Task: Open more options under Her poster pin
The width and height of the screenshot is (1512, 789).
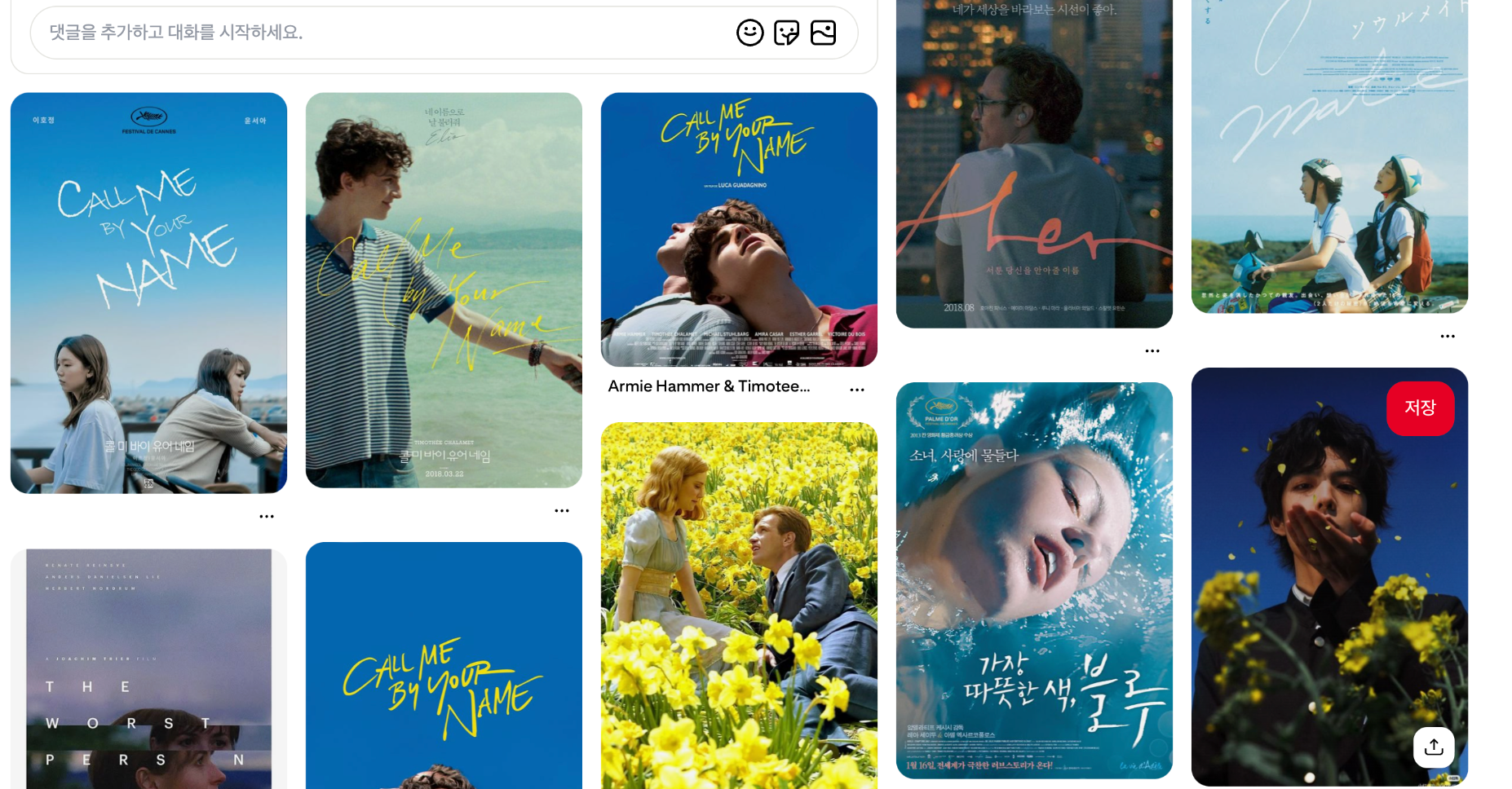Action: [1152, 351]
